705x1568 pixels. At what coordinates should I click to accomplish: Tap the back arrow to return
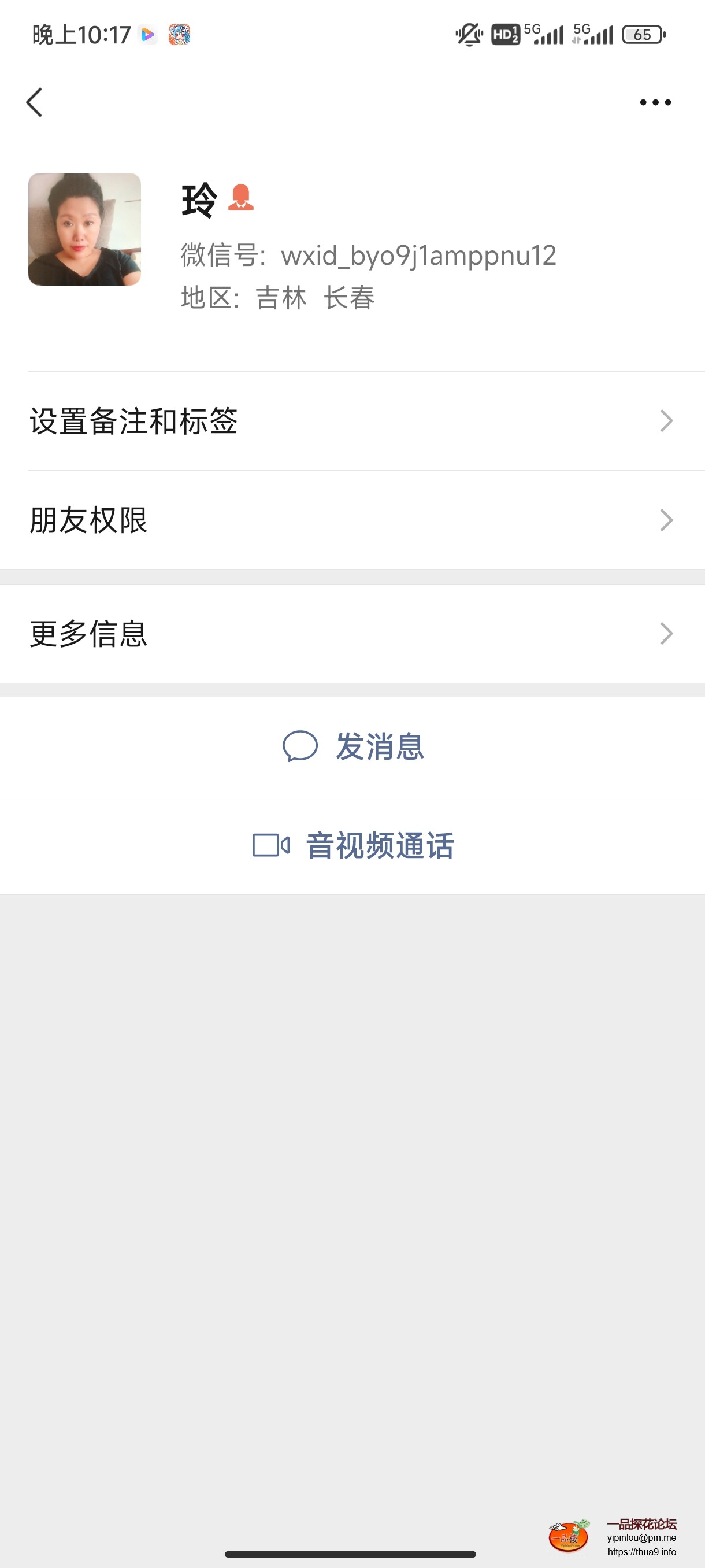tap(35, 102)
